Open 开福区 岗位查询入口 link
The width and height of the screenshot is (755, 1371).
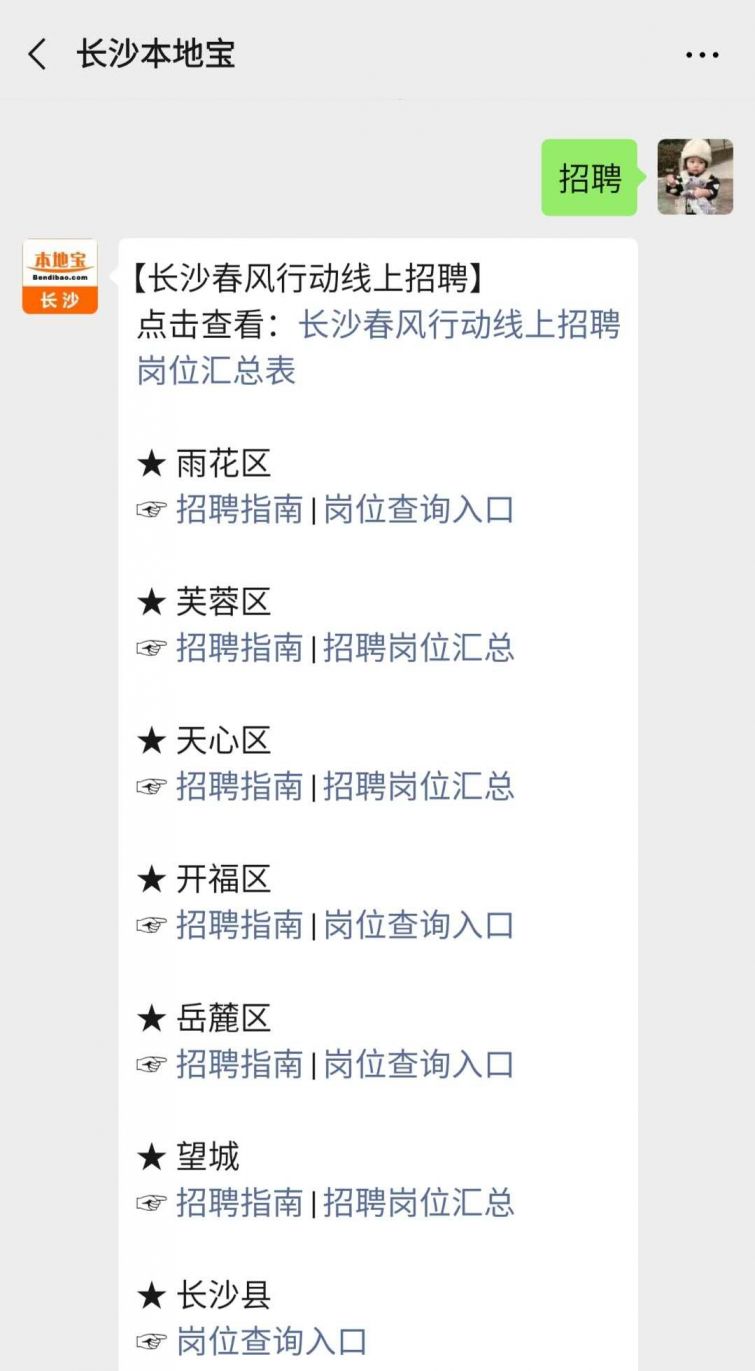coord(419,926)
